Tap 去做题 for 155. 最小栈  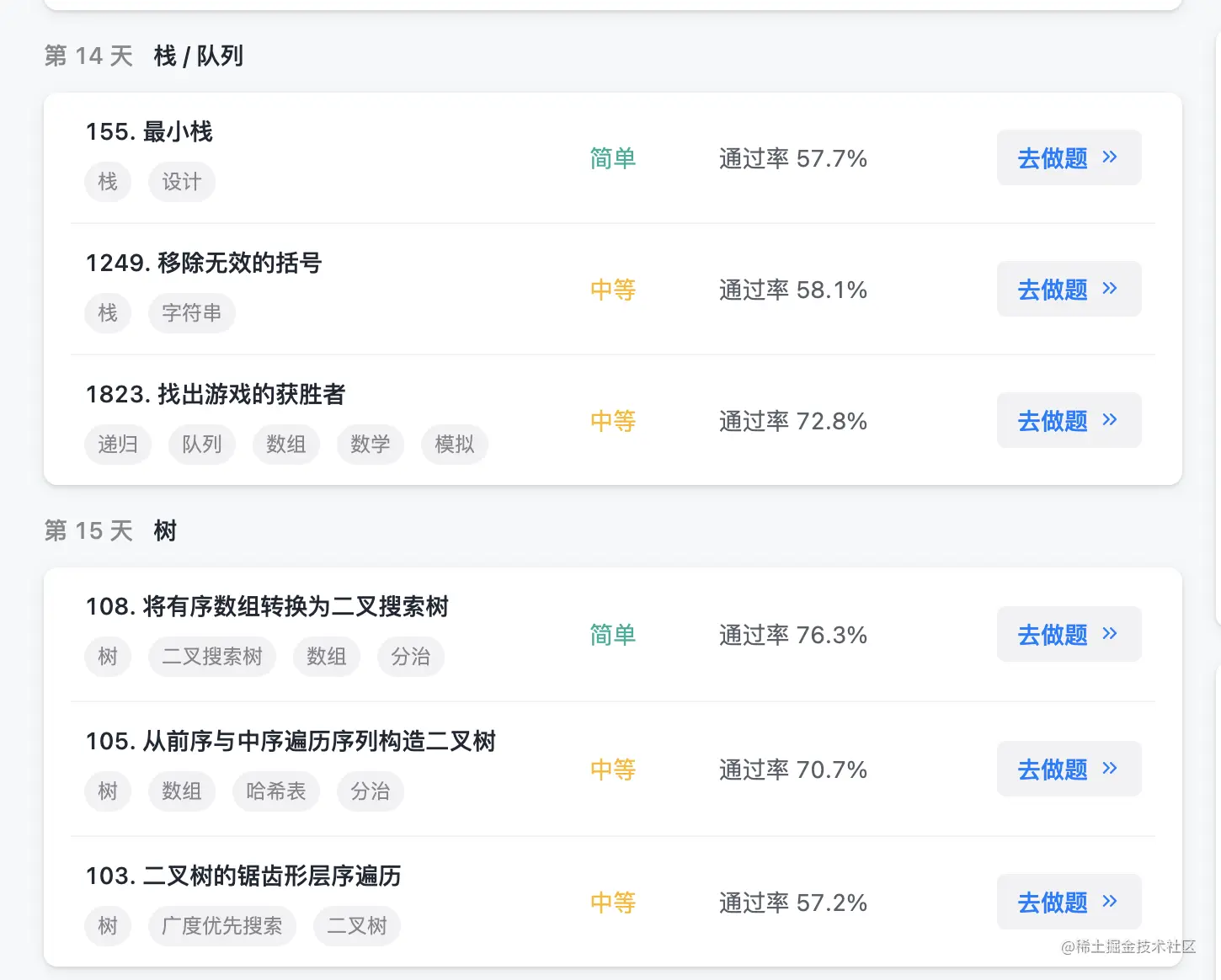coord(1068,158)
